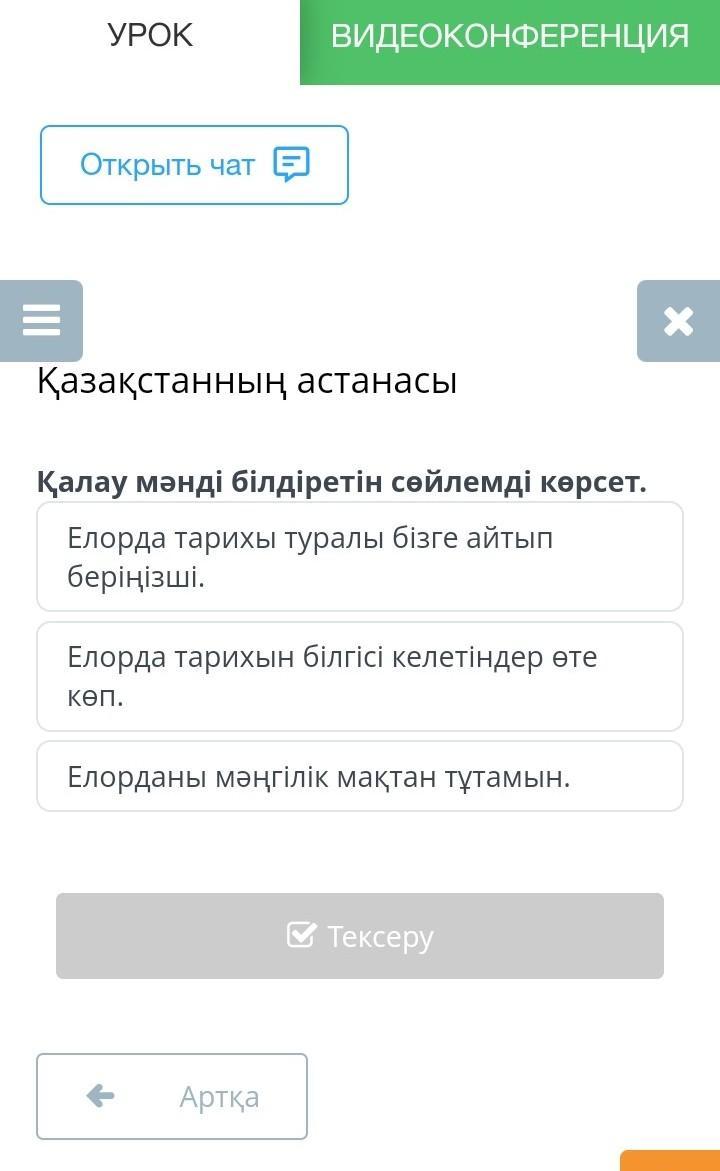Viewport: 720px width, 1171px height.
Task: Tap the Открыть чат button
Action: click(x=194, y=165)
